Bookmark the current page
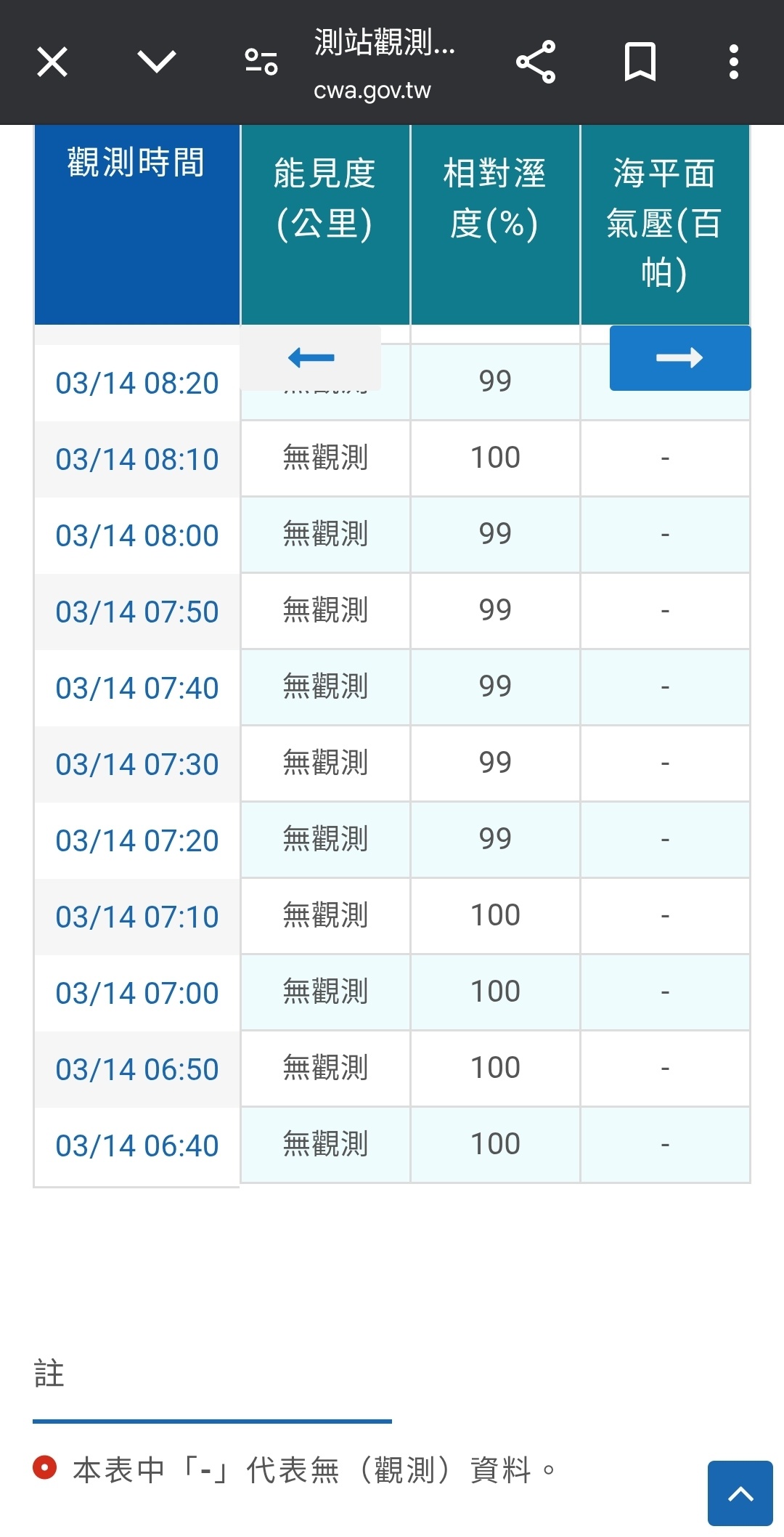The width and height of the screenshot is (784, 1537). pyautogui.click(x=640, y=62)
